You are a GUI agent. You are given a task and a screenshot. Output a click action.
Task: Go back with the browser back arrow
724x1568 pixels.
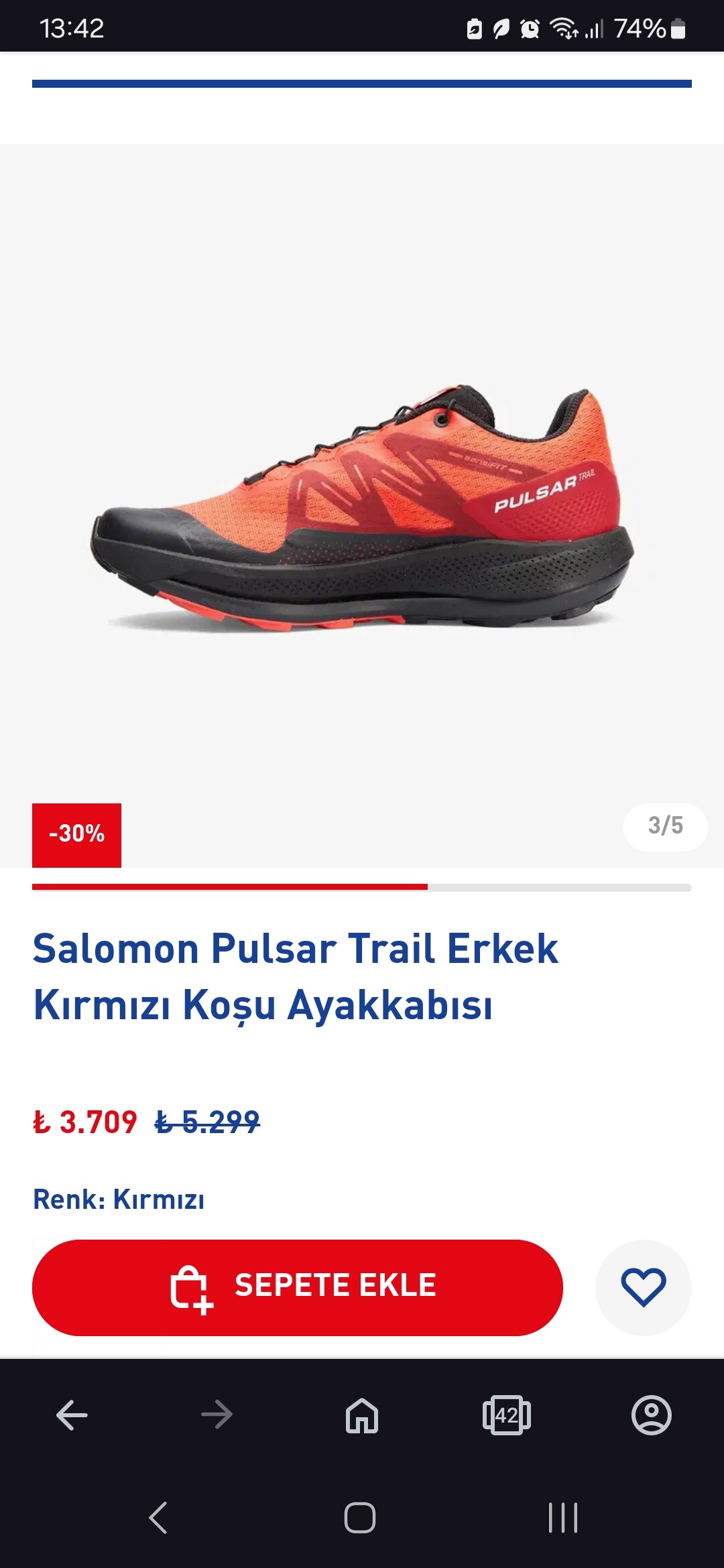[72, 1415]
